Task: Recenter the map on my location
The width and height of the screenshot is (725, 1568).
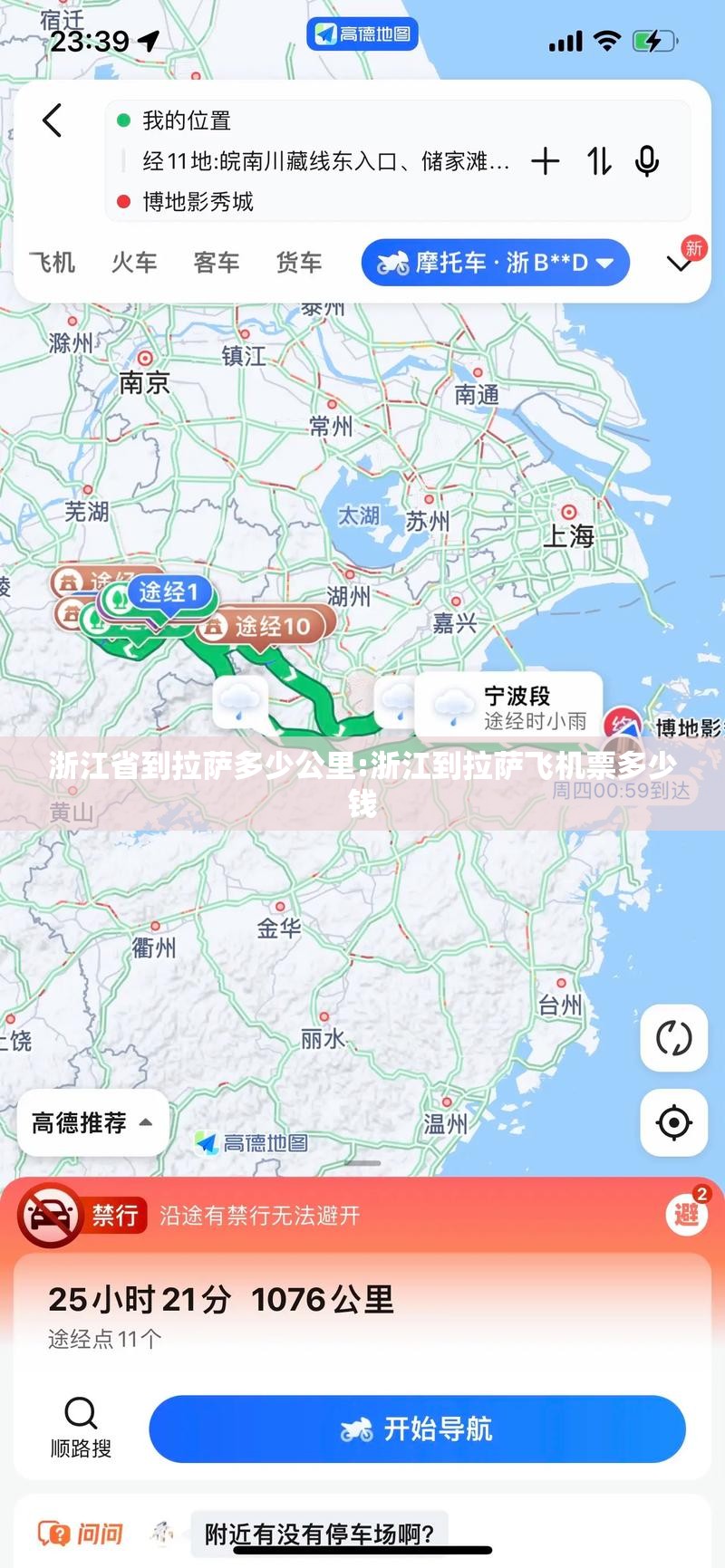Action: click(x=673, y=1123)
